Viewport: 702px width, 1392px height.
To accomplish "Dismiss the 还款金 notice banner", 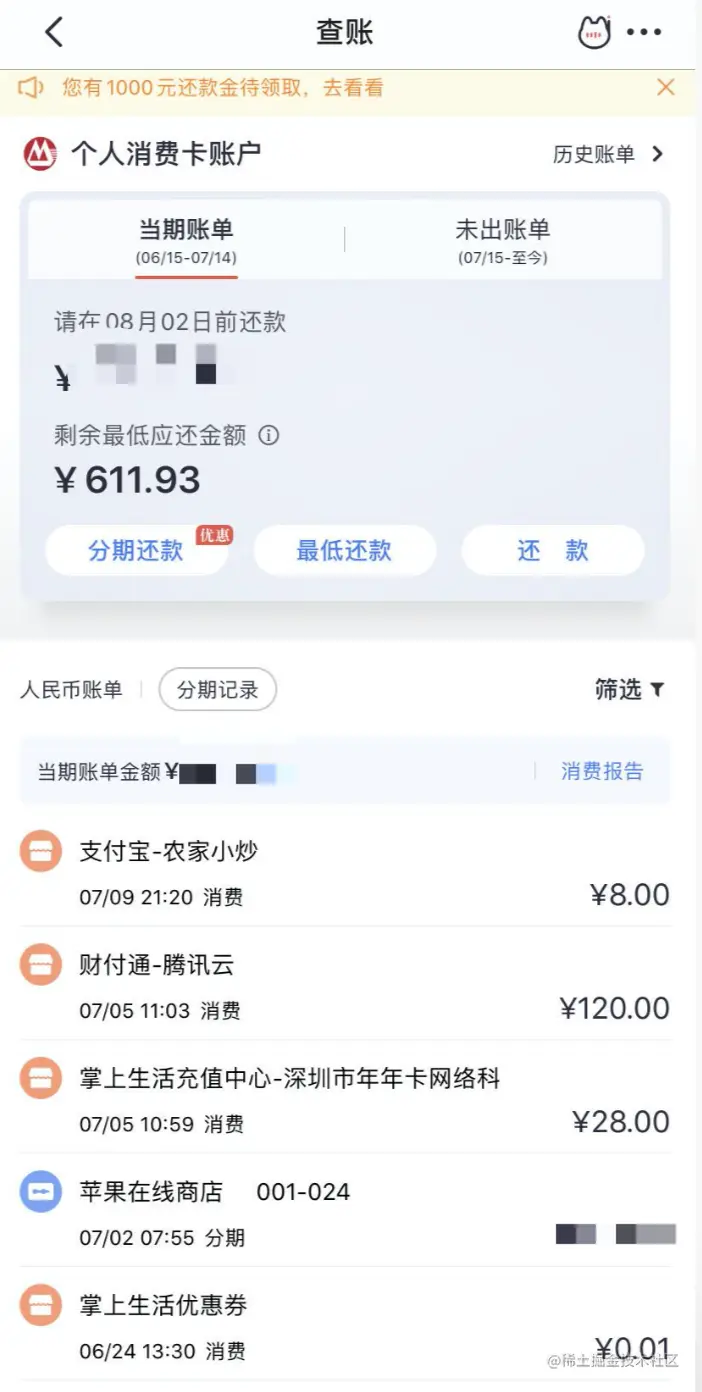I will point(666,88).
